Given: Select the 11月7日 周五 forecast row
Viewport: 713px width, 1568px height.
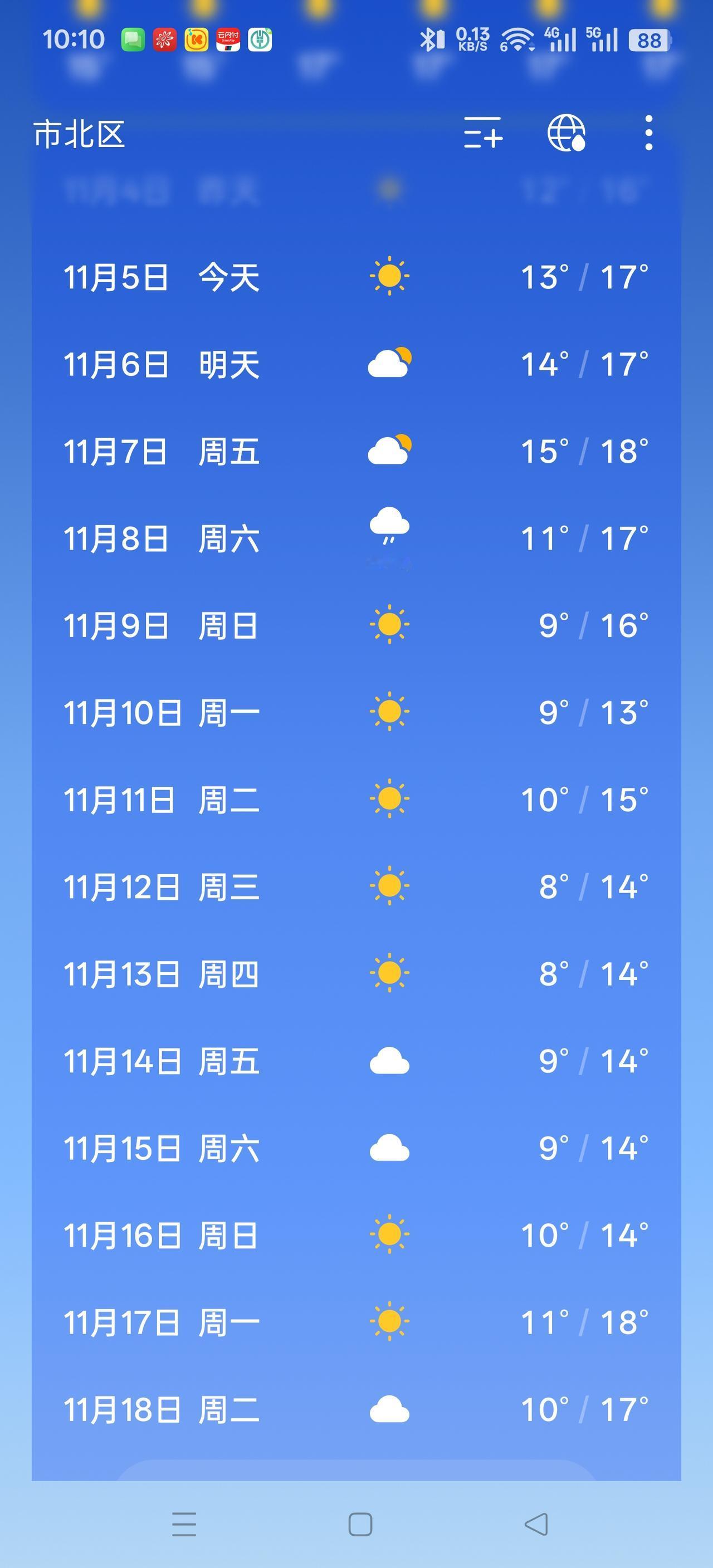Looking at the screenshot, I should (243, 450).
